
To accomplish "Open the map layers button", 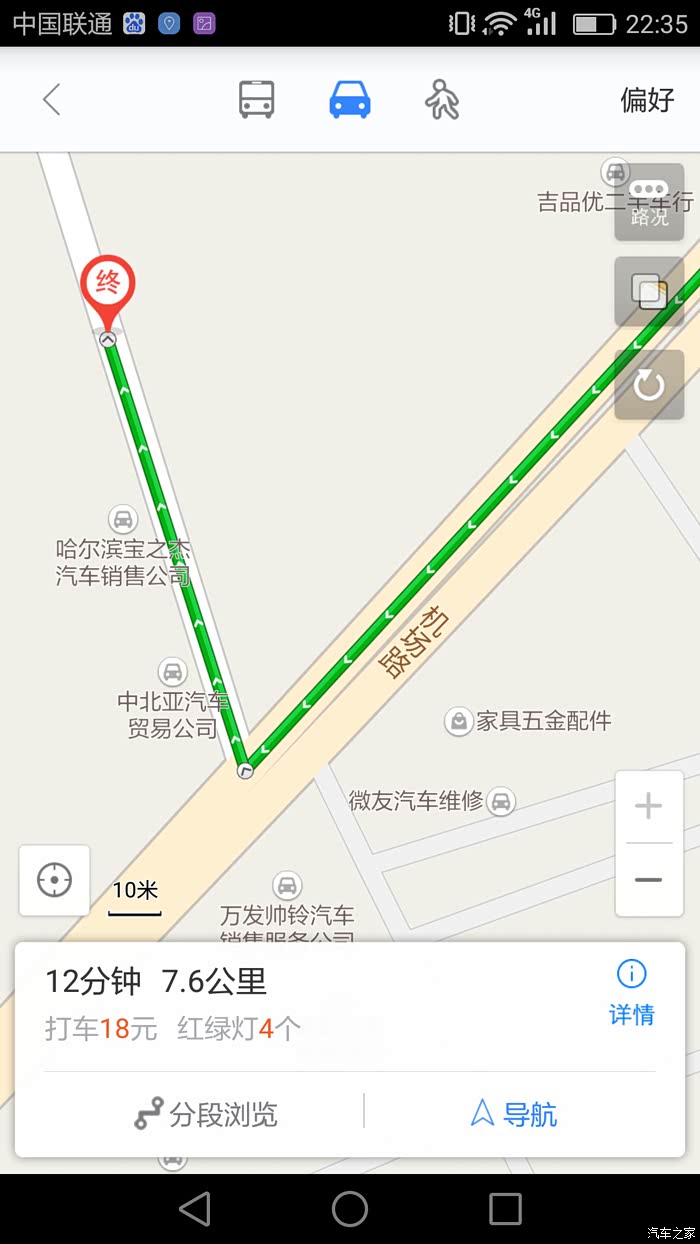I will pyautogui.click(x=649, y=292).
